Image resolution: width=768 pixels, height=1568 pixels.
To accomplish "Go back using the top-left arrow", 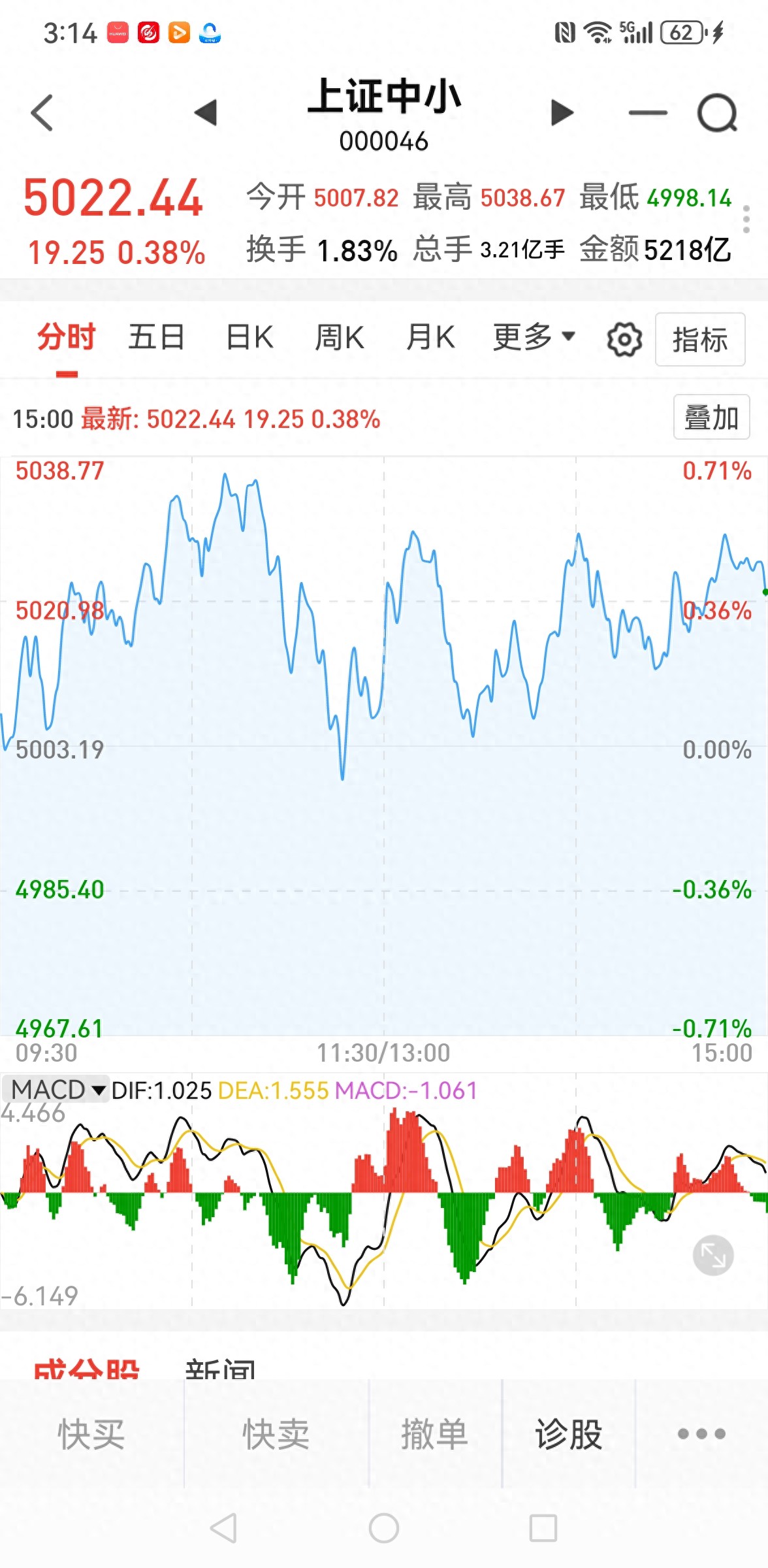I will (42, 112).
